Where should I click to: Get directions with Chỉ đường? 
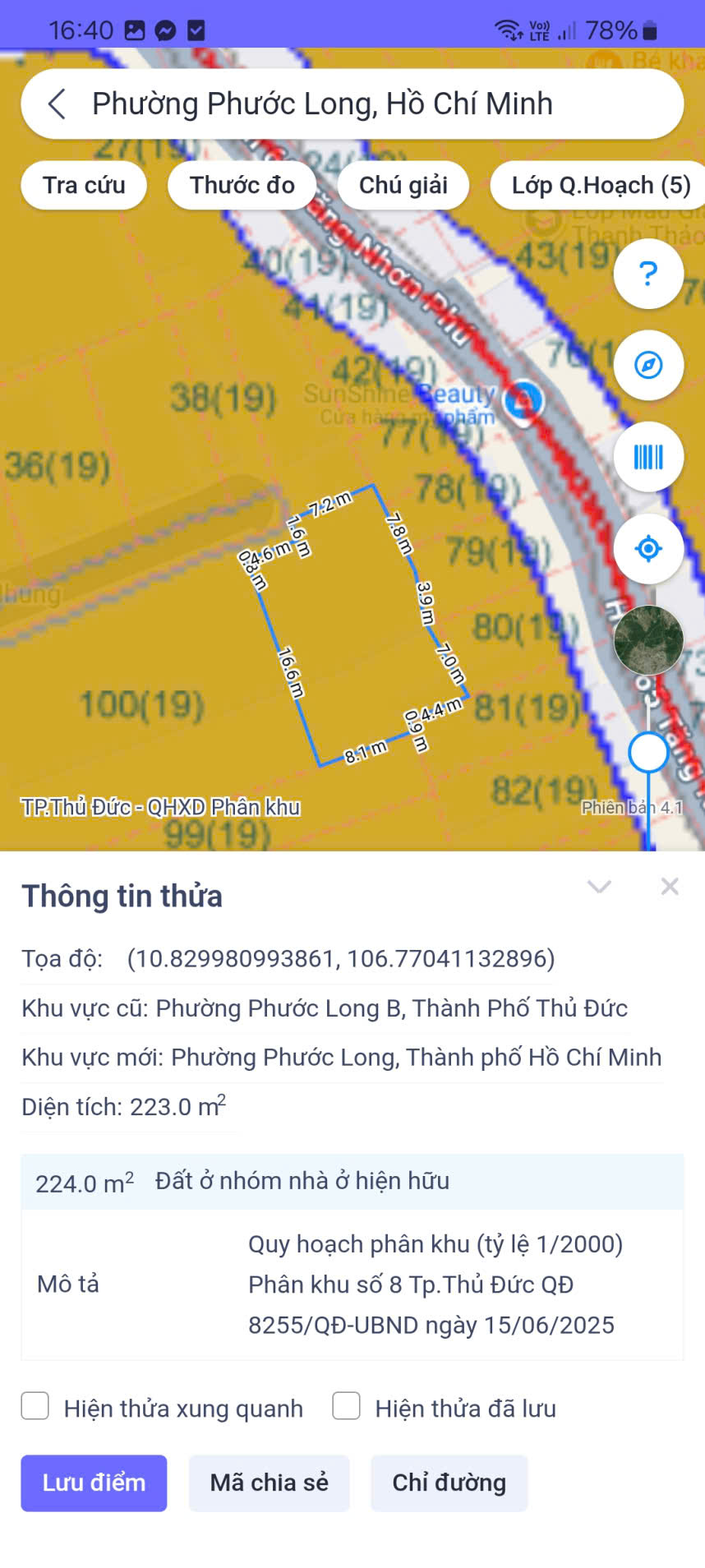click(x=449, y=1483)
